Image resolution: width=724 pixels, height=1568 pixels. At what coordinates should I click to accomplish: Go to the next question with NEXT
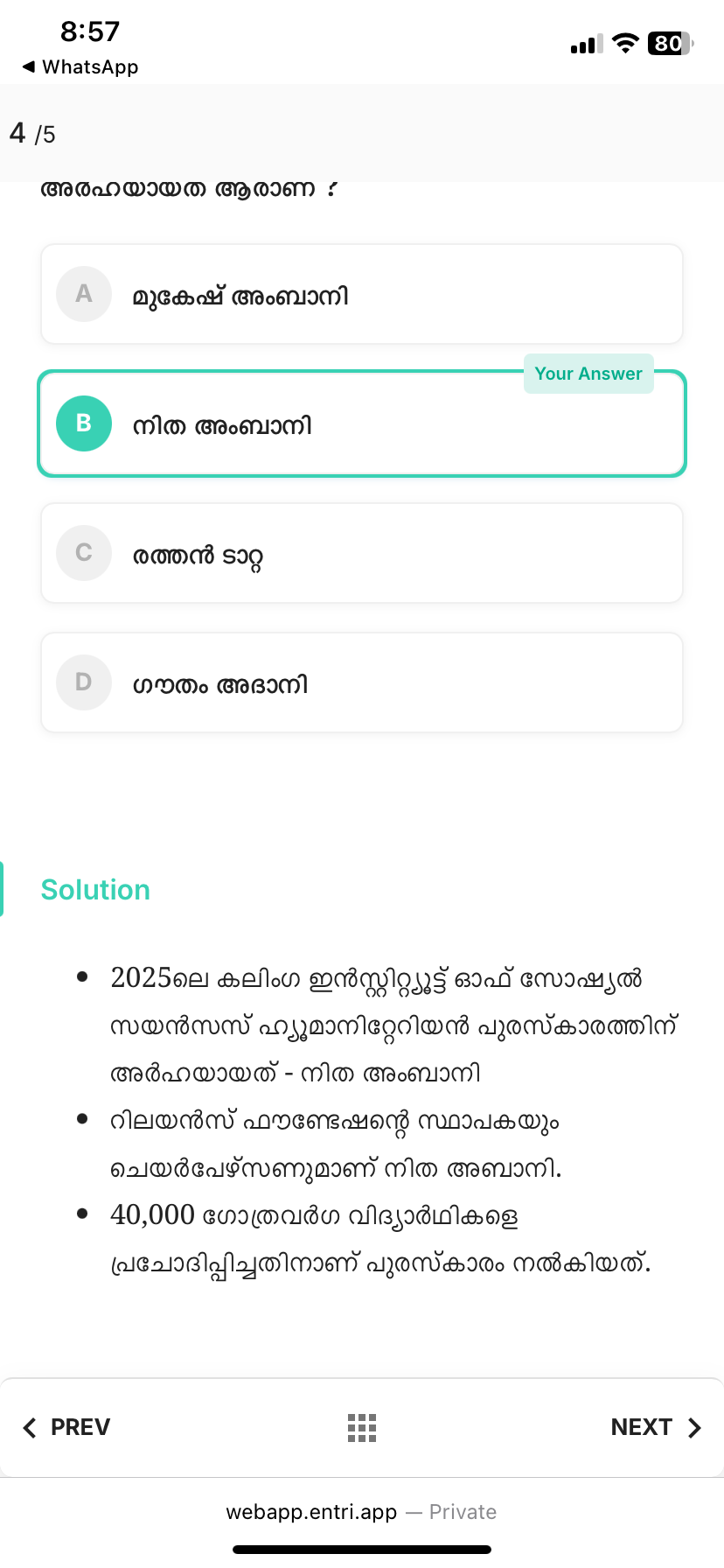656,1427
